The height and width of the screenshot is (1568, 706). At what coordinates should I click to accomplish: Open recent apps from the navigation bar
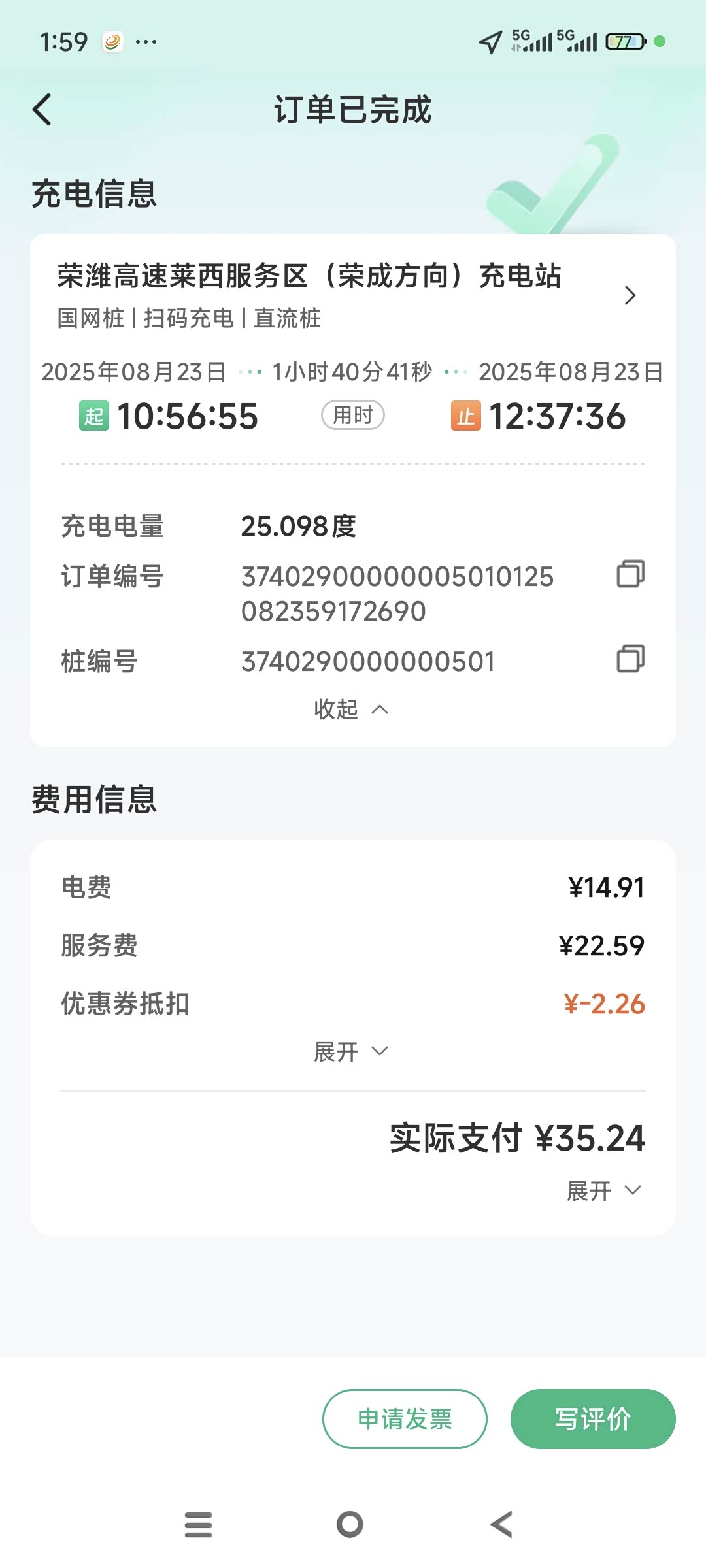(x=198, y=1525)
